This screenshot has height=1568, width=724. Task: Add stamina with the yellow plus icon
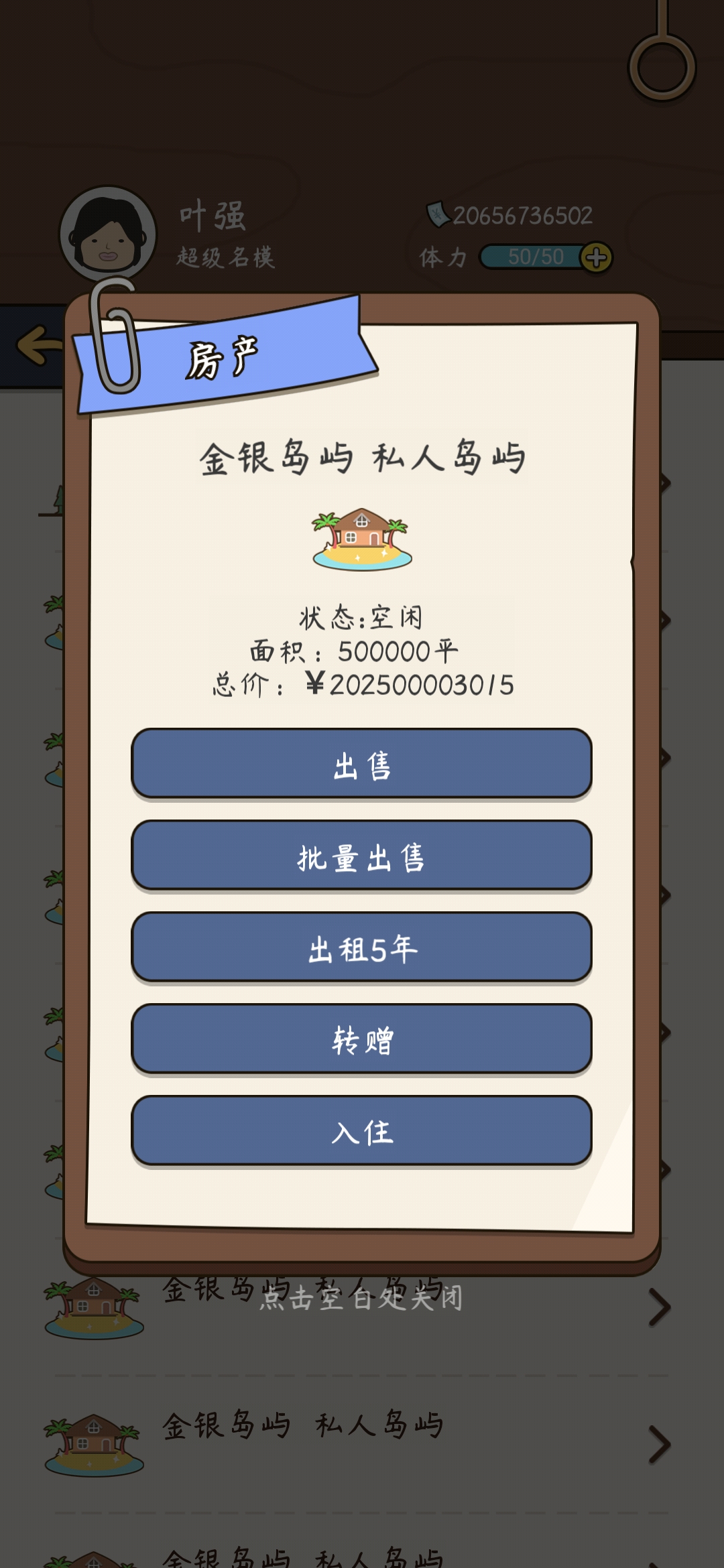596,257
